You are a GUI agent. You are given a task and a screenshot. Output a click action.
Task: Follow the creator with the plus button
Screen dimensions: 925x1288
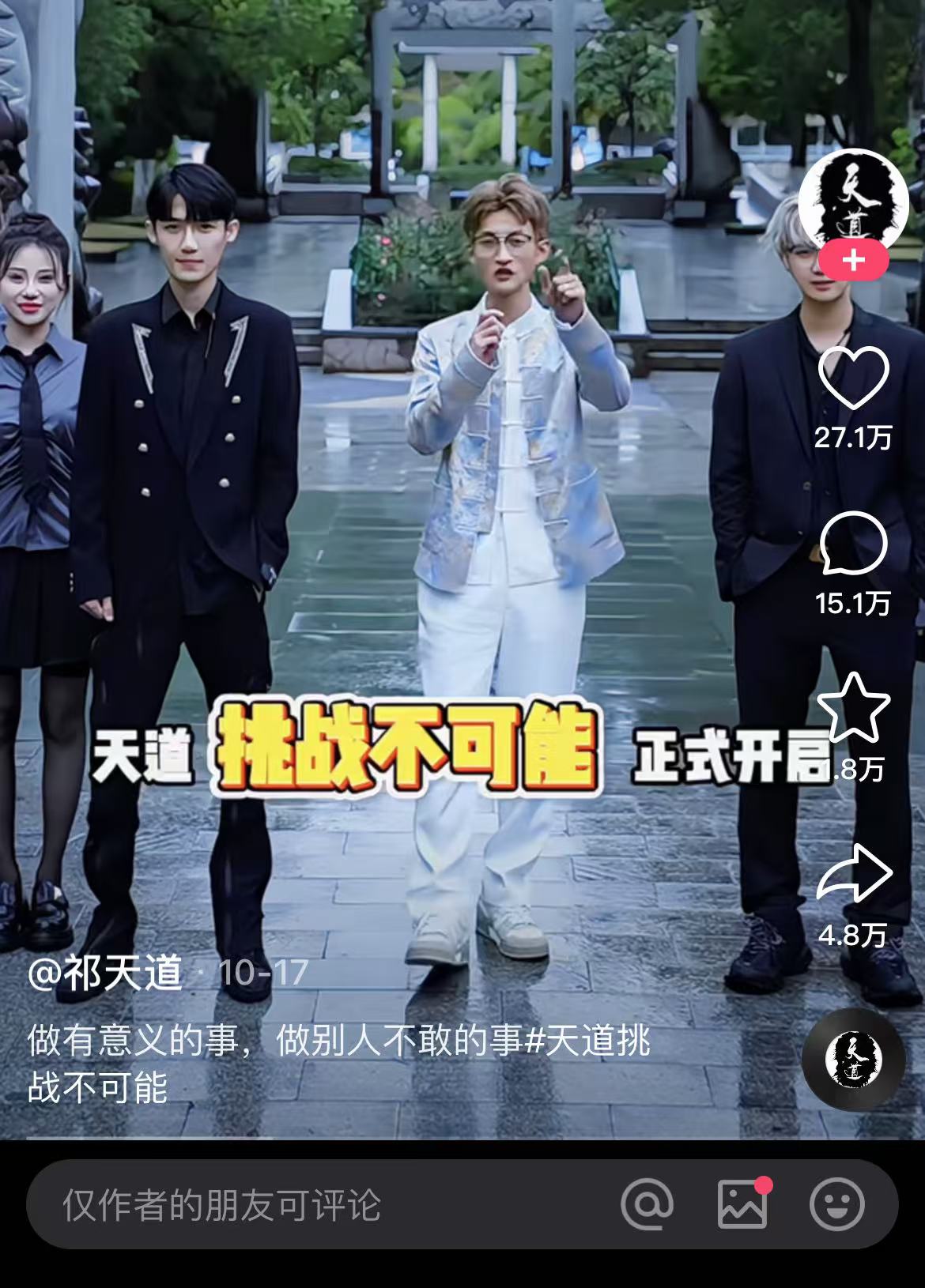[853, 261]
